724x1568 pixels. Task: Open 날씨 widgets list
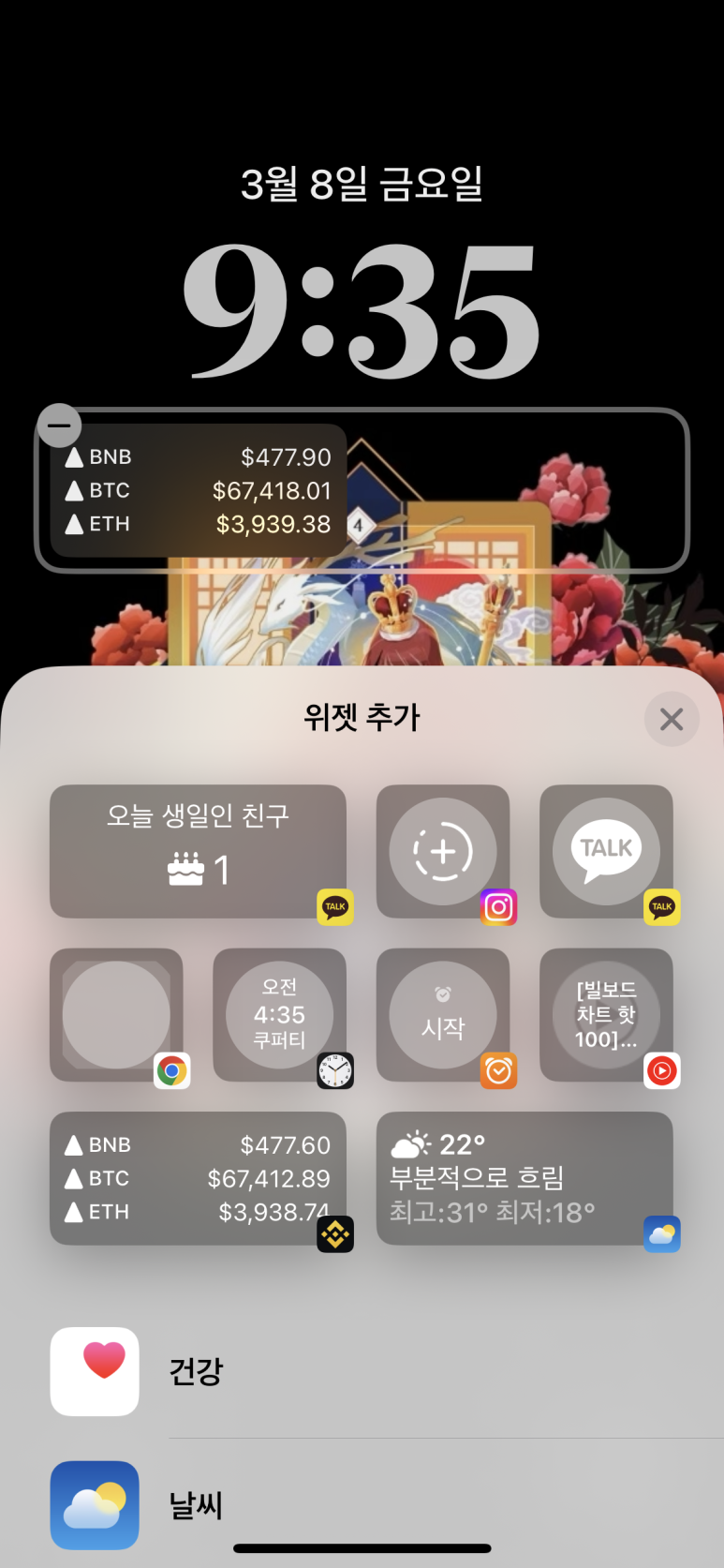pos(197,1505)
